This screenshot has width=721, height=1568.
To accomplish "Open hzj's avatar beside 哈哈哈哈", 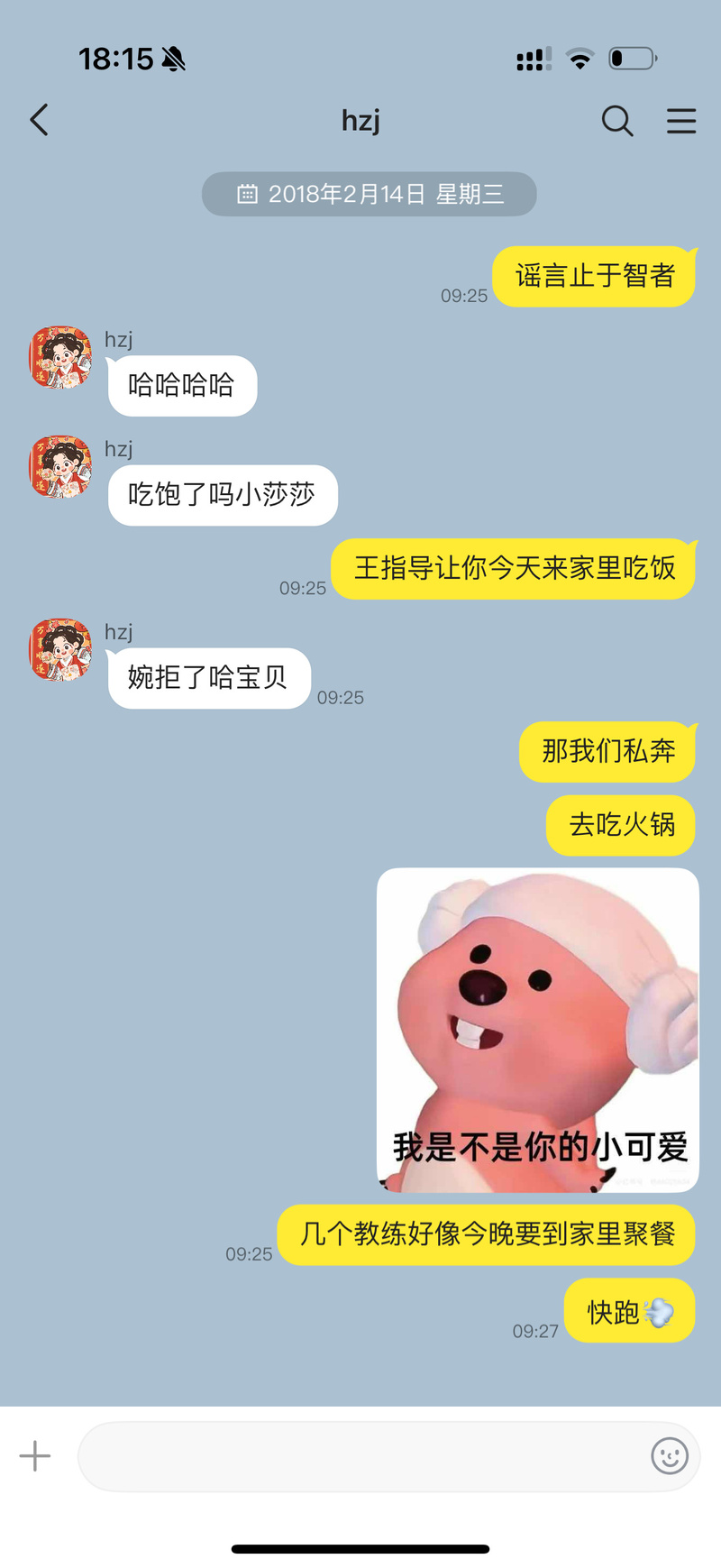I will (x=60, y=358).
